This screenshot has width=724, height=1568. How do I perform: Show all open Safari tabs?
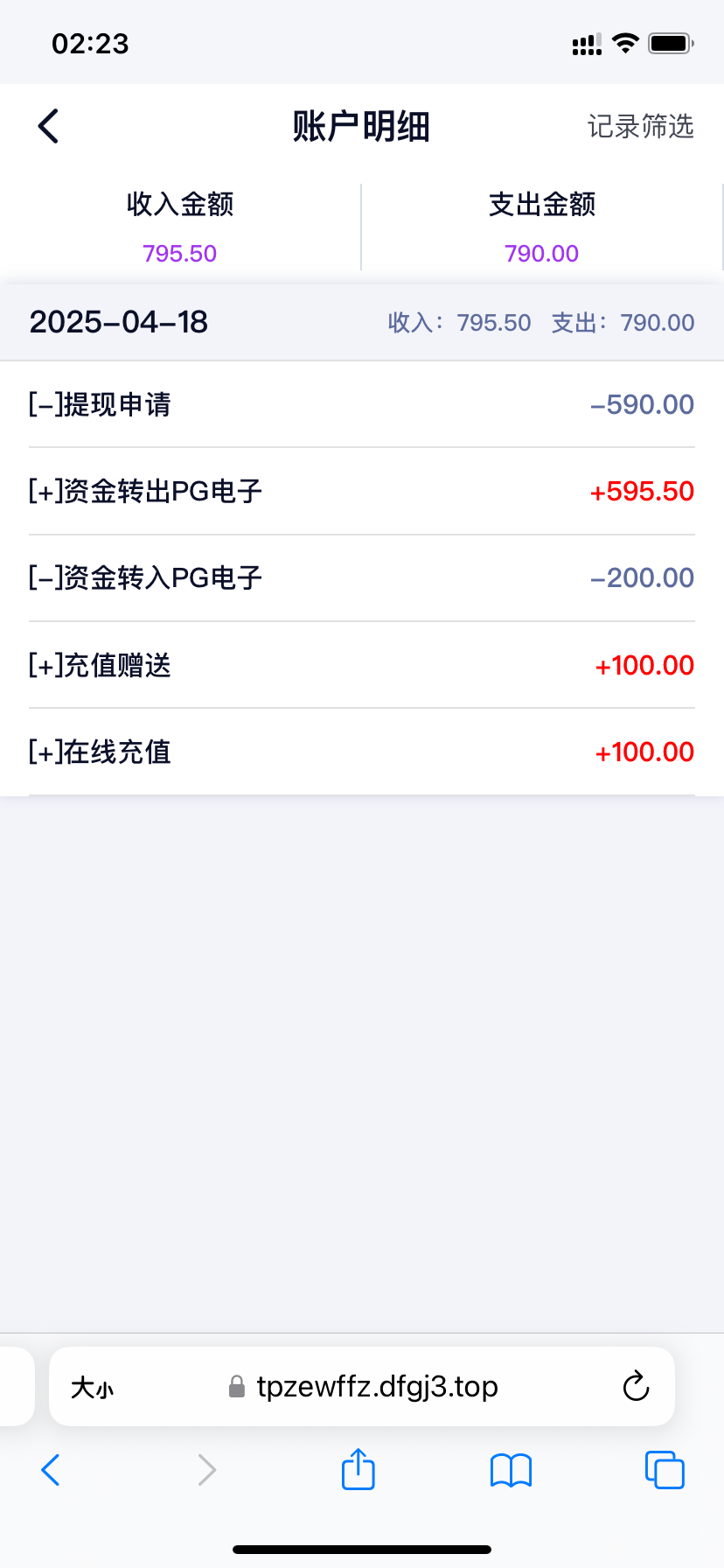(x=665, y=1470)
